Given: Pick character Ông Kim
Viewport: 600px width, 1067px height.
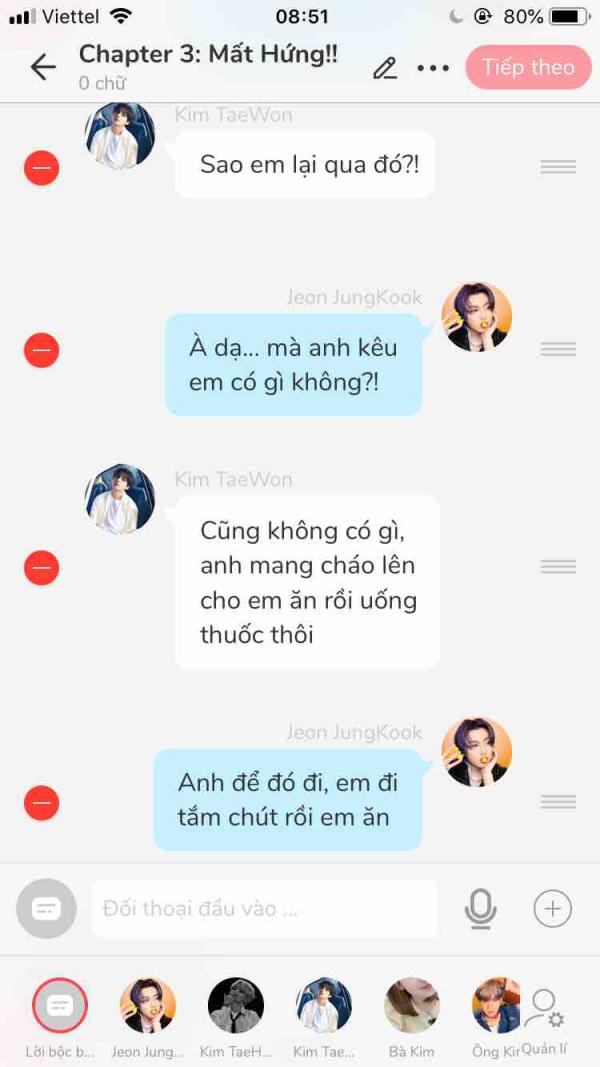Looking at the screenshot, I should pyautogui.click(x=496, y=1006).
